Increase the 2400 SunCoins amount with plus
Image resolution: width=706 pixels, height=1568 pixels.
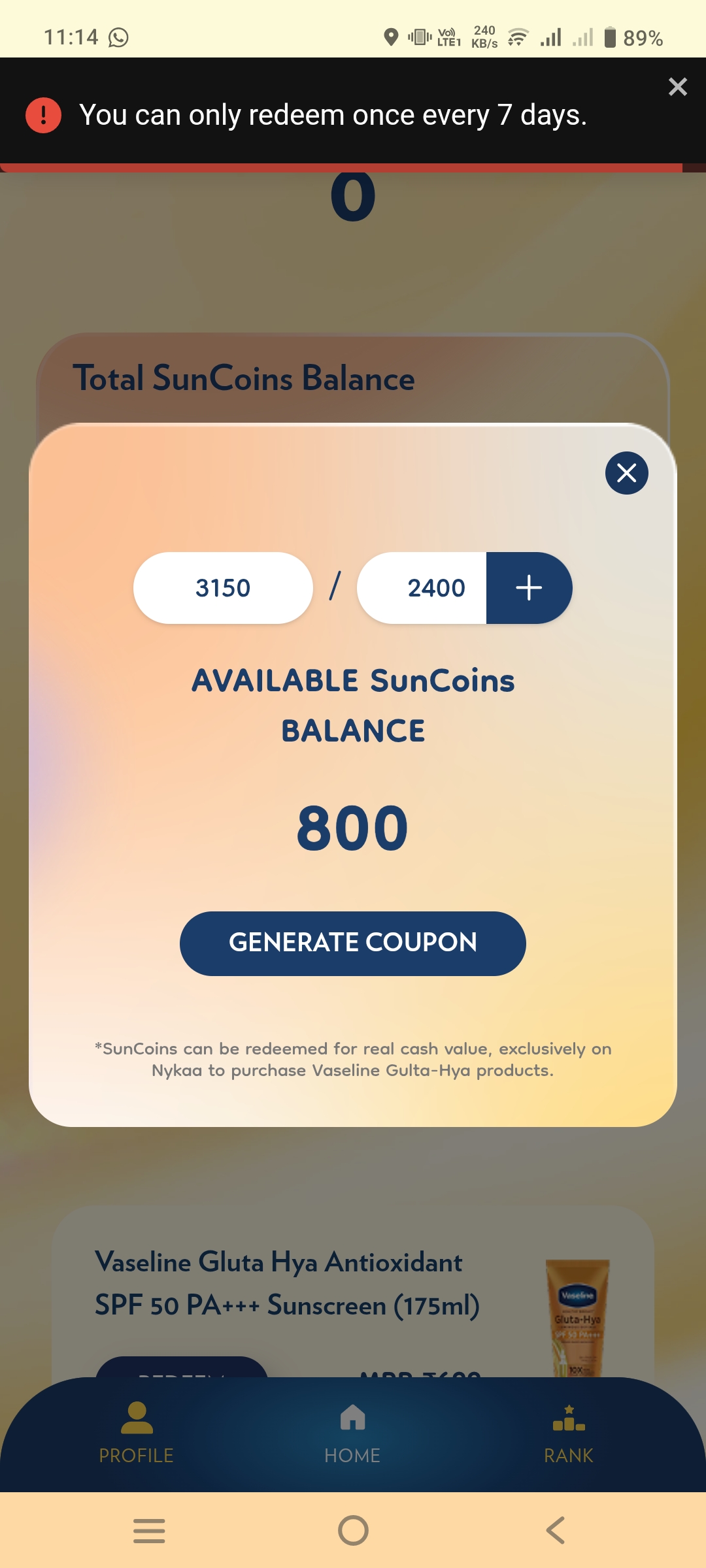click(x=529, y=588)
